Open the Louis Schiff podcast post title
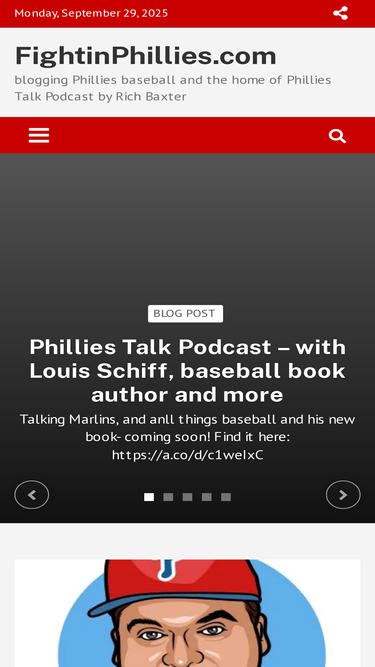Screen dimensions: 375x667 (x=188, y=371)
